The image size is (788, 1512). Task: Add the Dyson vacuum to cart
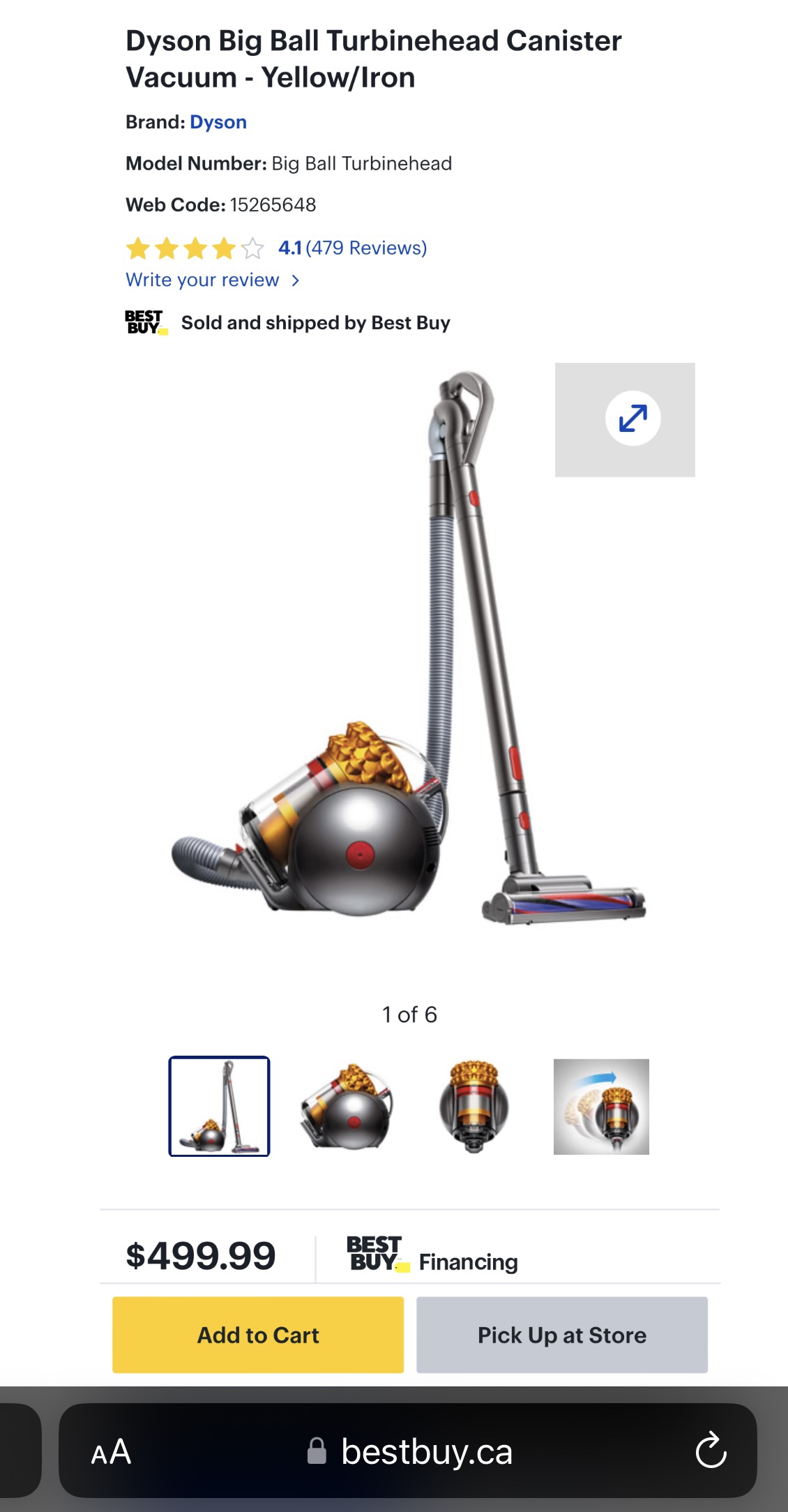tap(258, 1335)
